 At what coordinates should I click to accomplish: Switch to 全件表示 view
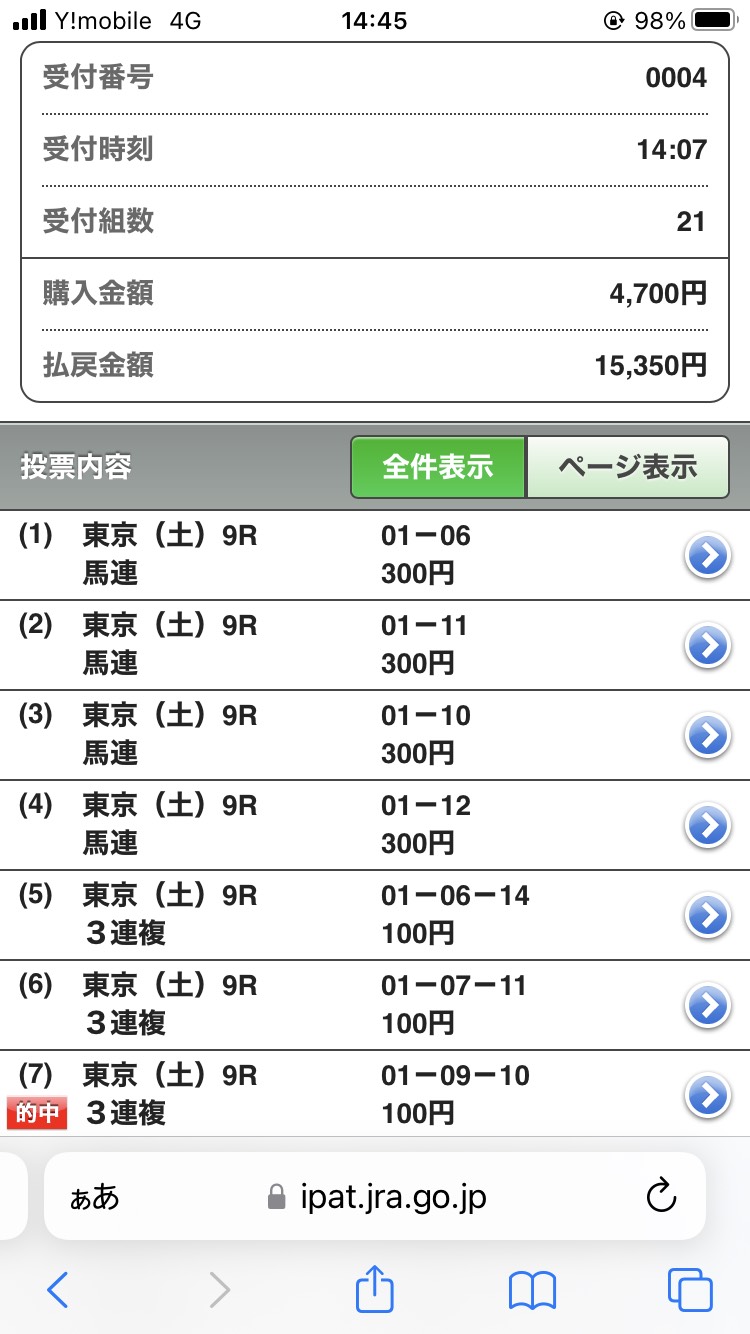[x=437, y=467]
